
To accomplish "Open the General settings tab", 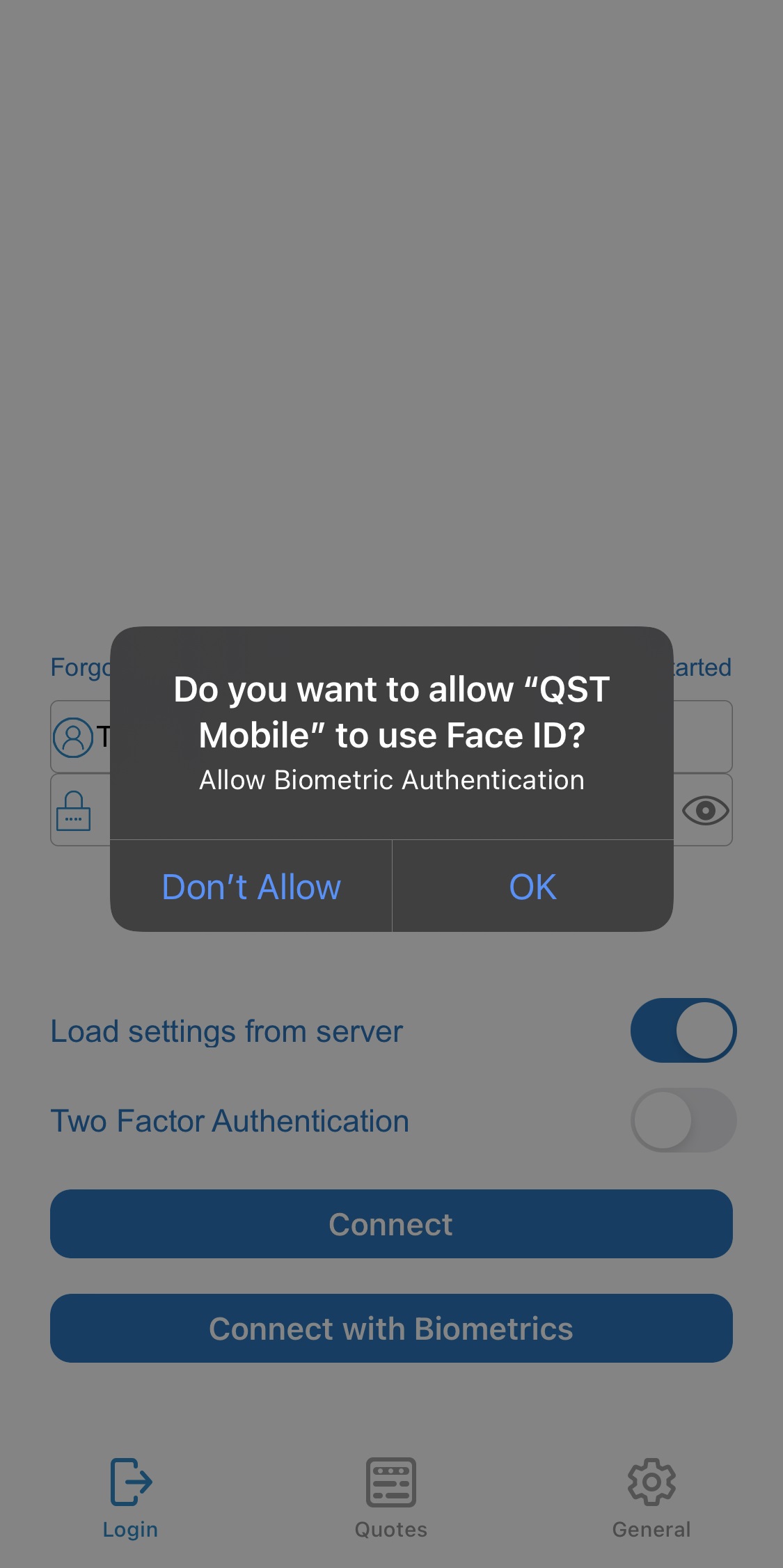I will tap(651, 1496).
